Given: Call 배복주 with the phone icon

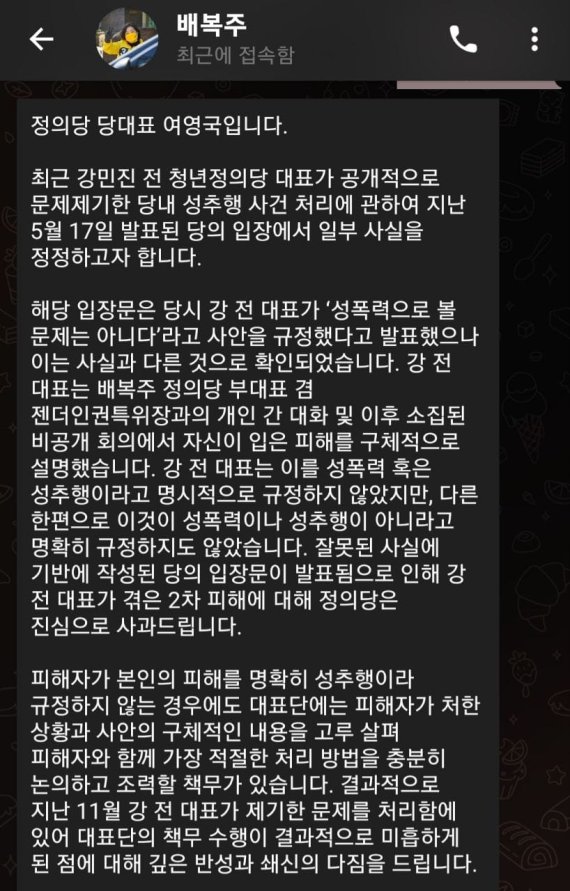Looking at the screenshot, I should pos(463,39).
